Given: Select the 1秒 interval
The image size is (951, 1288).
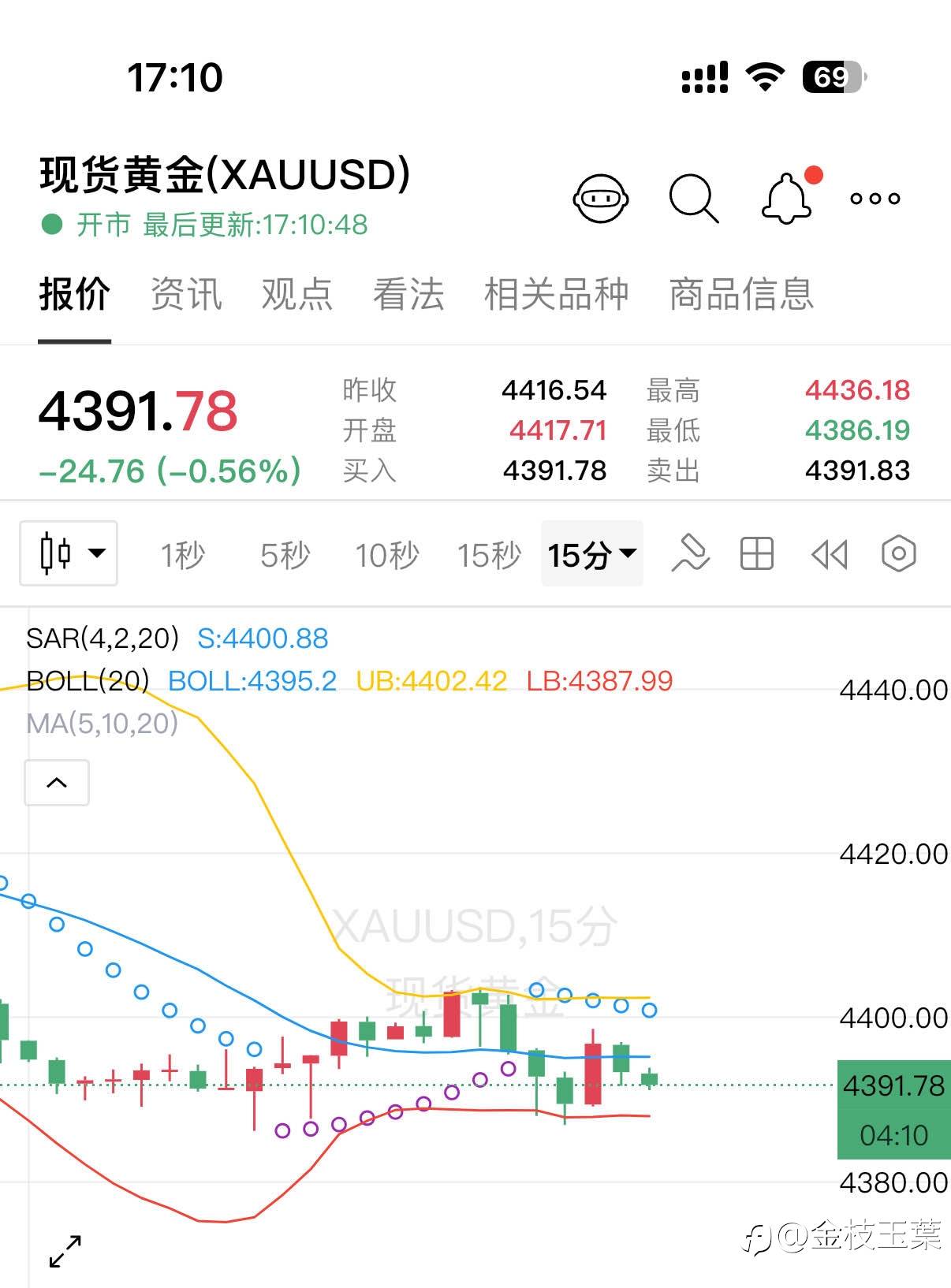Looking at the screenshot, I should pos(183,555).
